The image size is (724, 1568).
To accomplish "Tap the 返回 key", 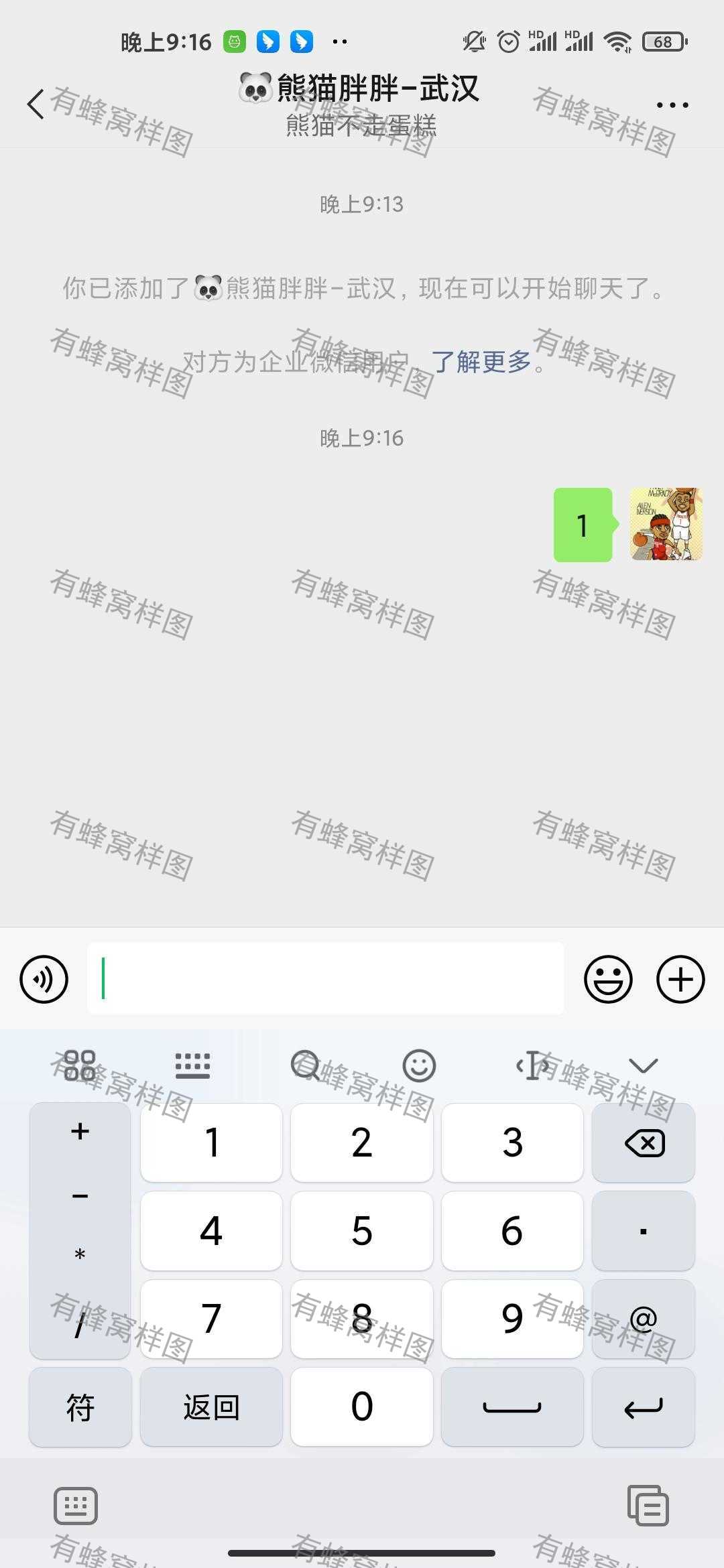I will point(211,1407).
